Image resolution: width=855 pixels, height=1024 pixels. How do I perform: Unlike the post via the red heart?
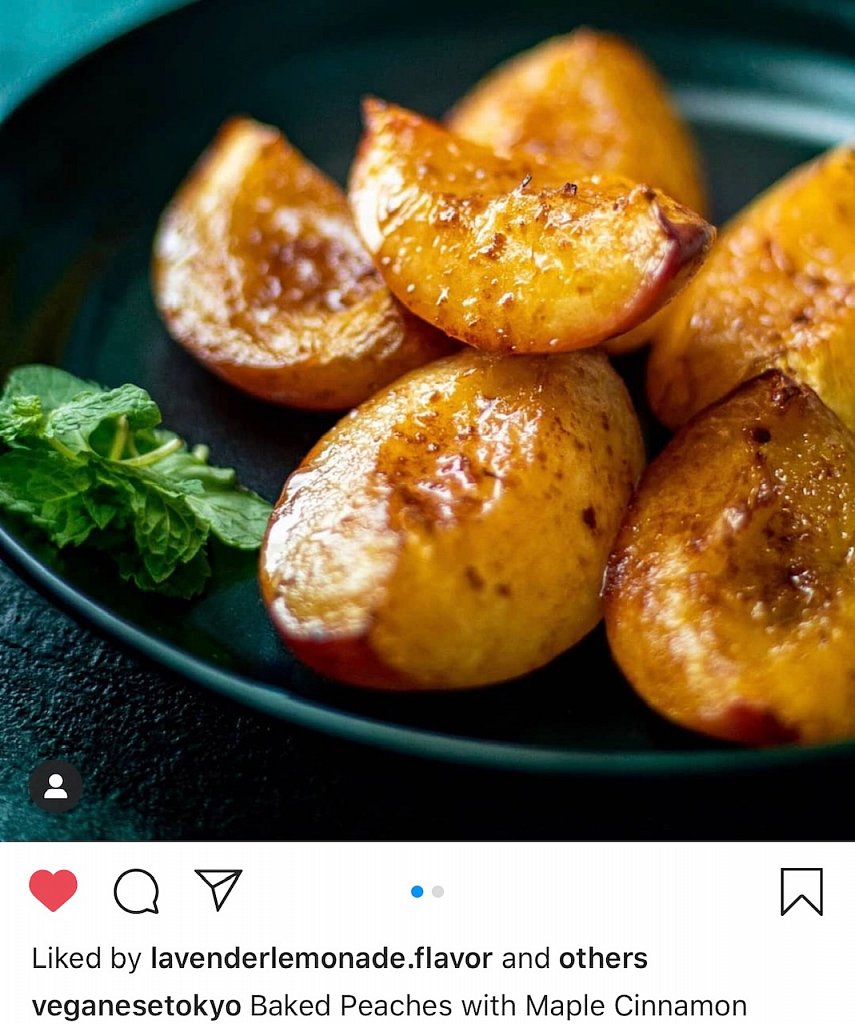pos(53,890)
